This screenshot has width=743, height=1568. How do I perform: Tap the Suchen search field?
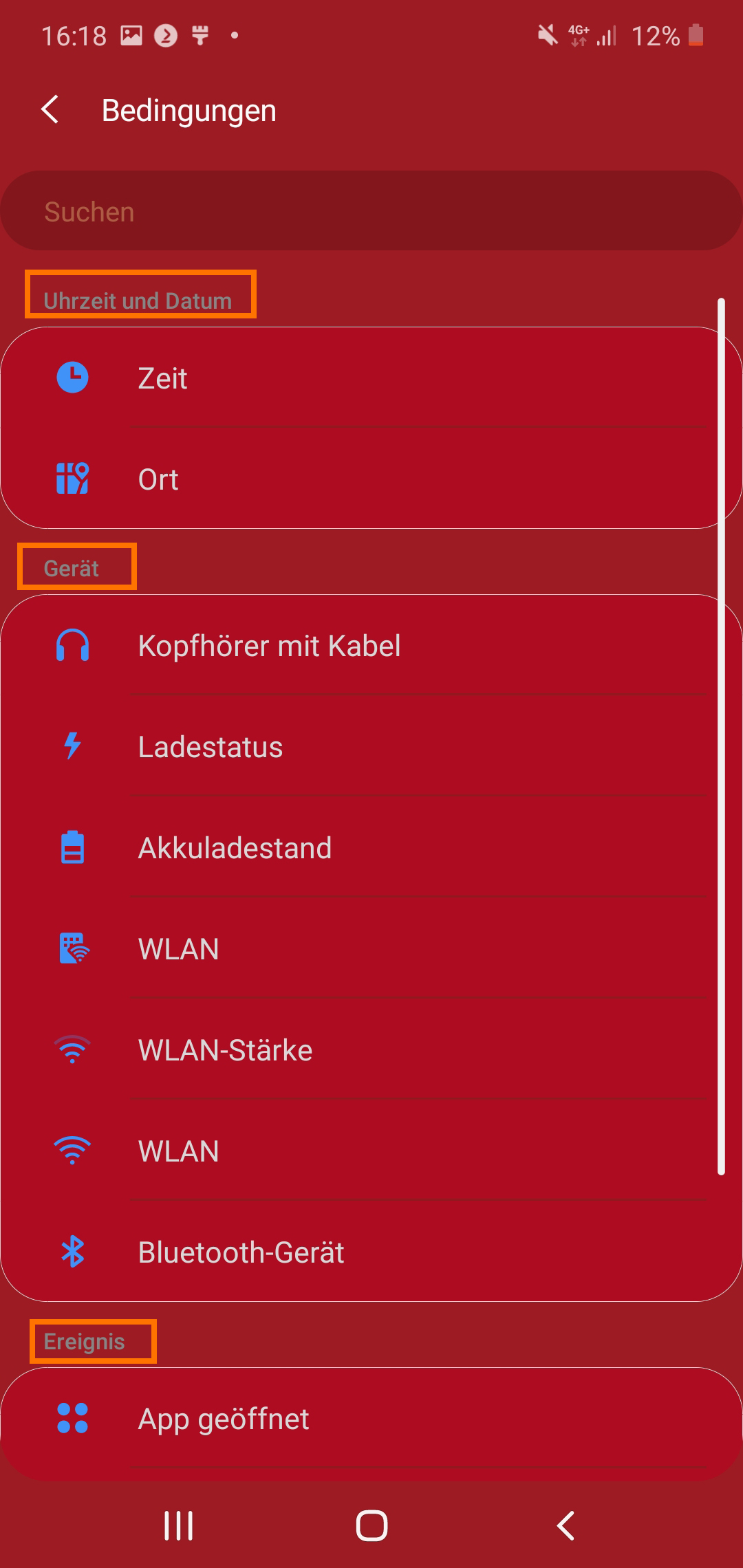[371, 211]
